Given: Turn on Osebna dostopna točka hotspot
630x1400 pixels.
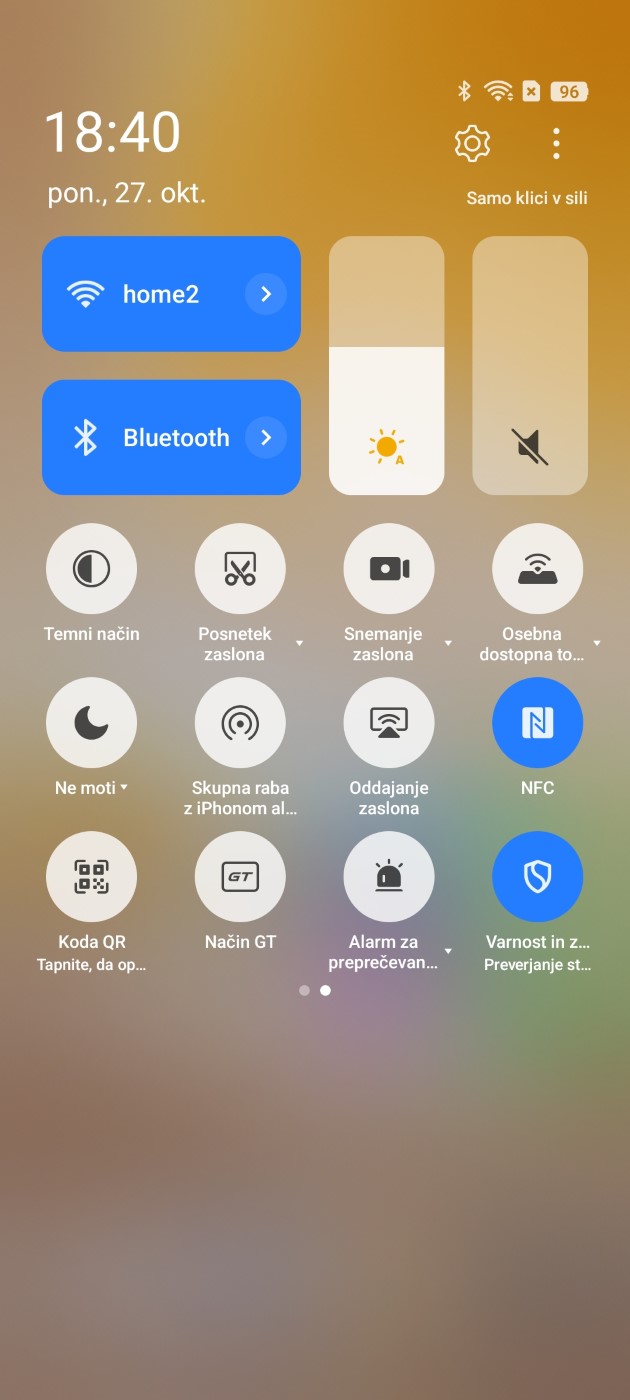Looking at the screenshot, I should (537, 568).
